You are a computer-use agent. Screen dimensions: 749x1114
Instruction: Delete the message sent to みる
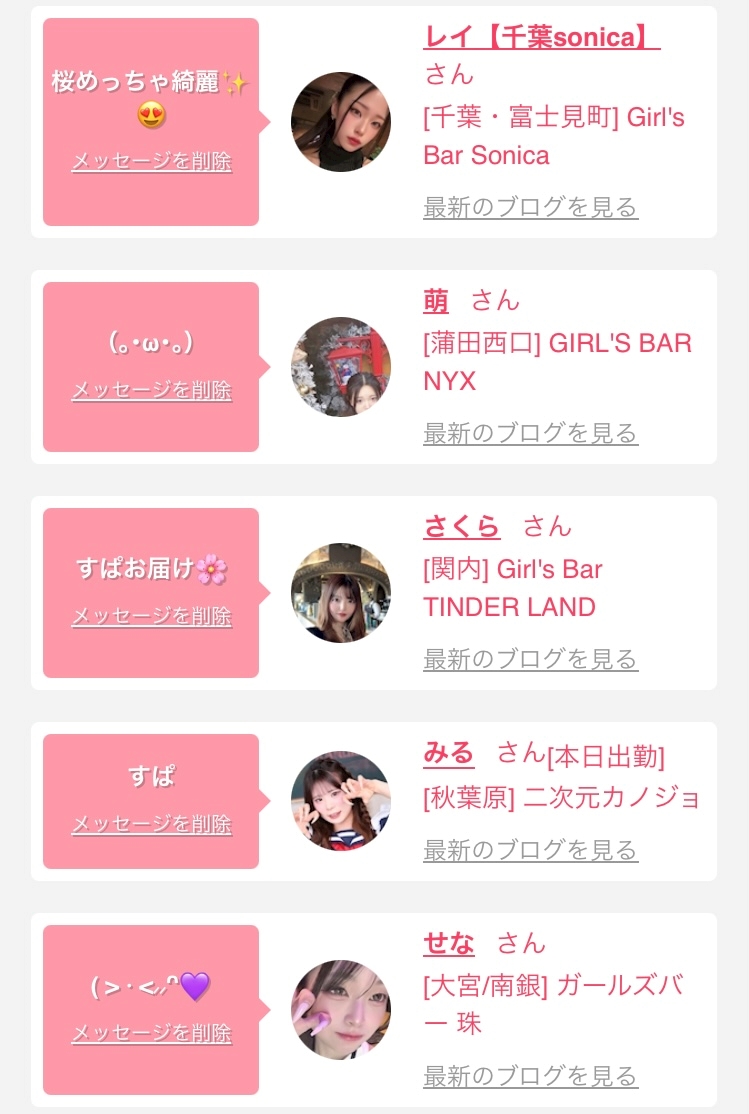(151, 824)
